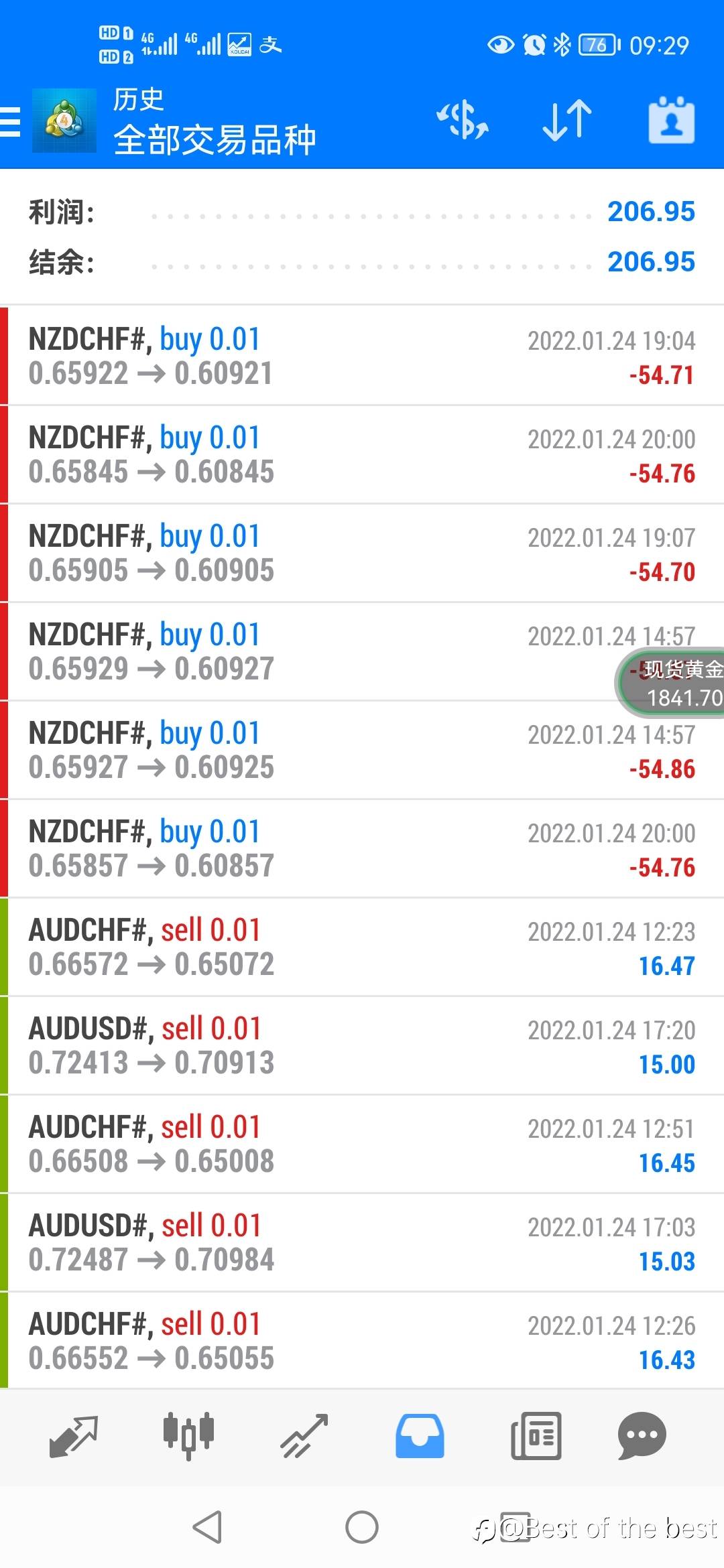Switch to the candlestick chart tab
The width and height of the screenshot is (724, 1568).
pos(188,1436)
